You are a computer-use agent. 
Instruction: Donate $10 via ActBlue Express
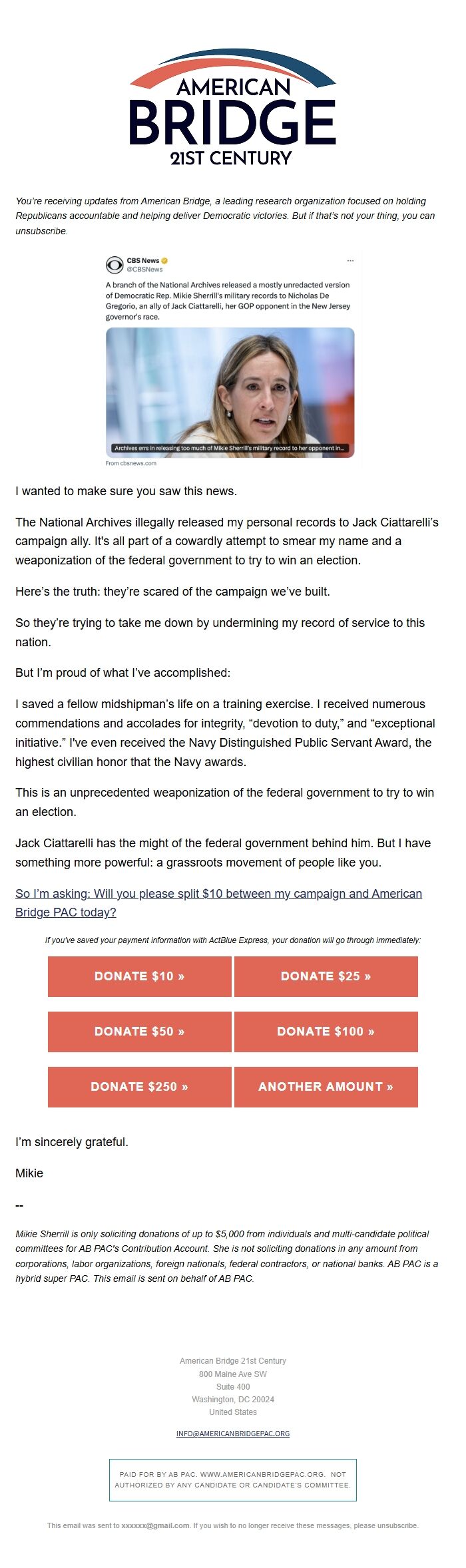pos(140,976)
